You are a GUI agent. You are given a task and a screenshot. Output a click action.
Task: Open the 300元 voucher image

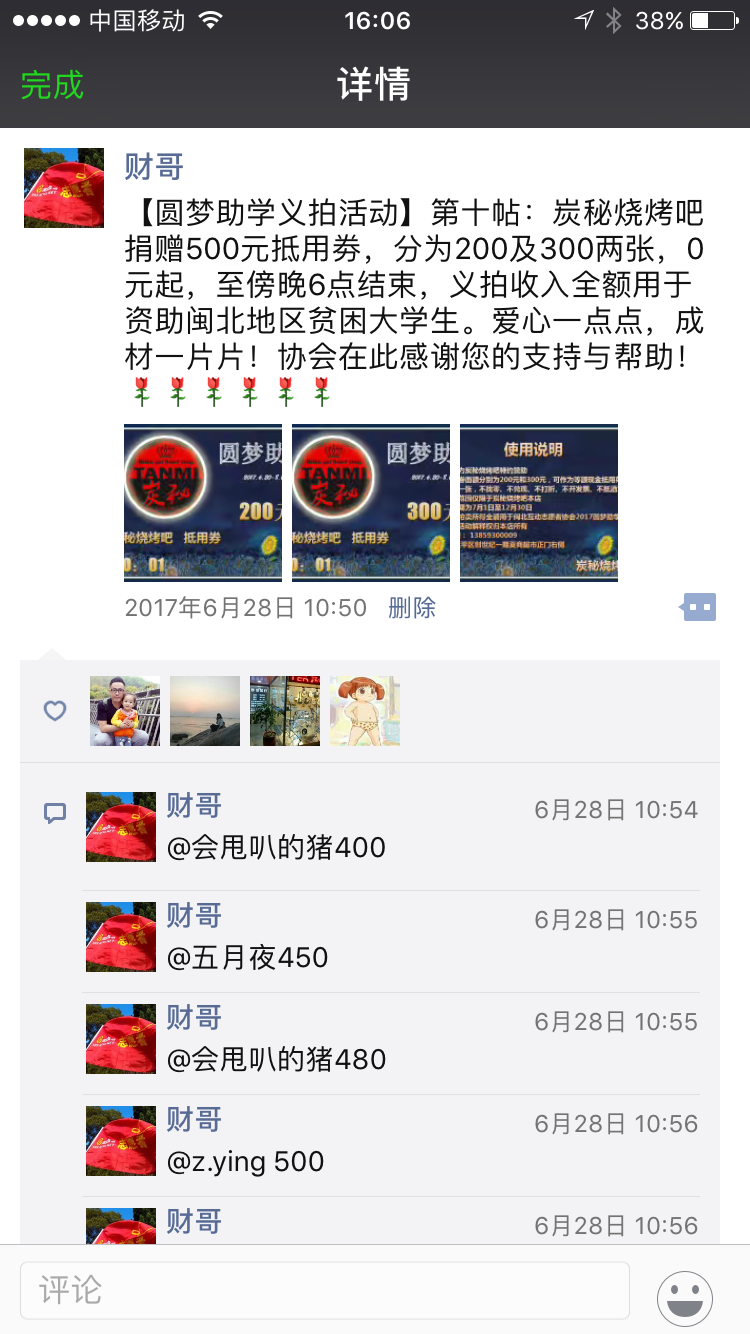[x=371, y=502]
